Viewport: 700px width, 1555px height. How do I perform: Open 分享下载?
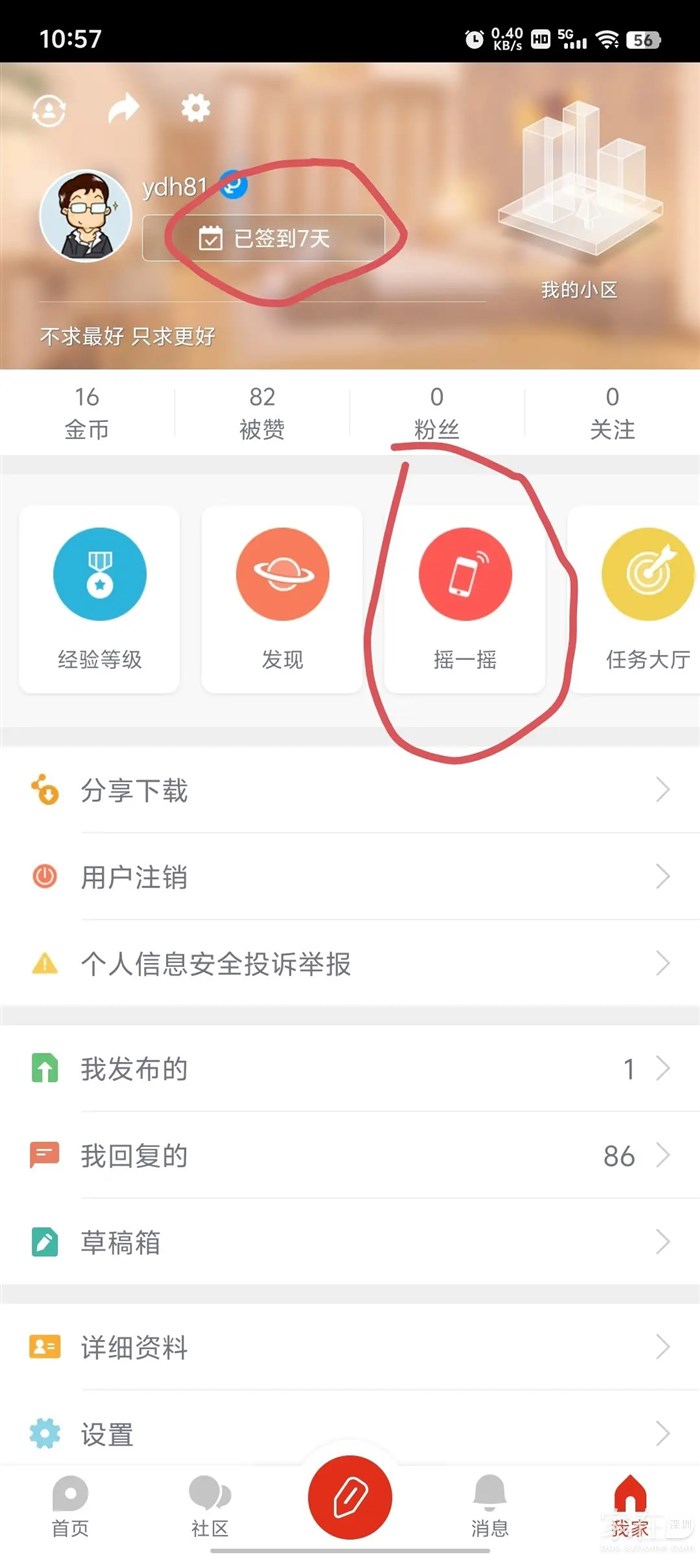click(x=350, y=791)
